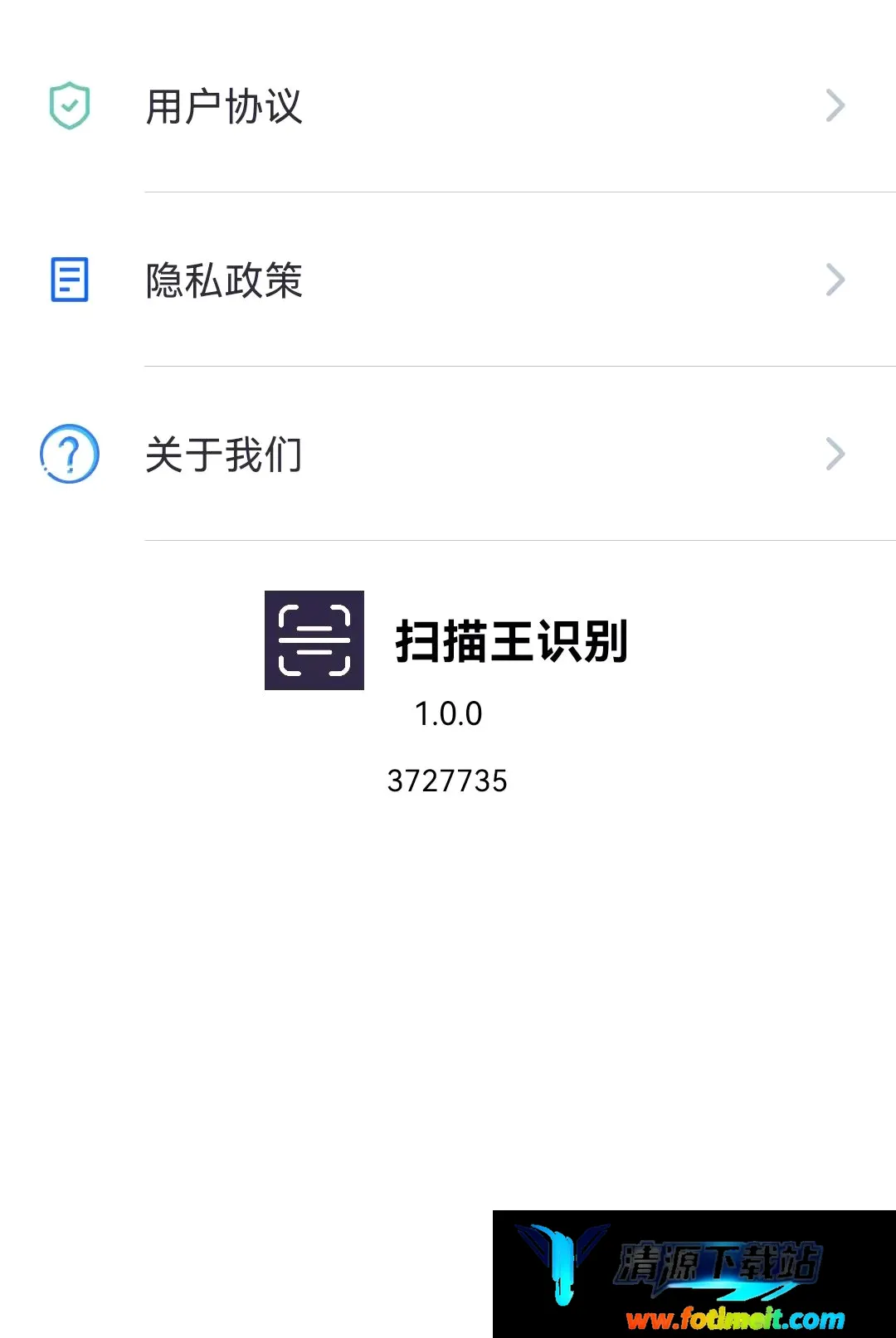Open the 用户协议 row
This screenshot has height=1338, width=896.
(448, 105)
